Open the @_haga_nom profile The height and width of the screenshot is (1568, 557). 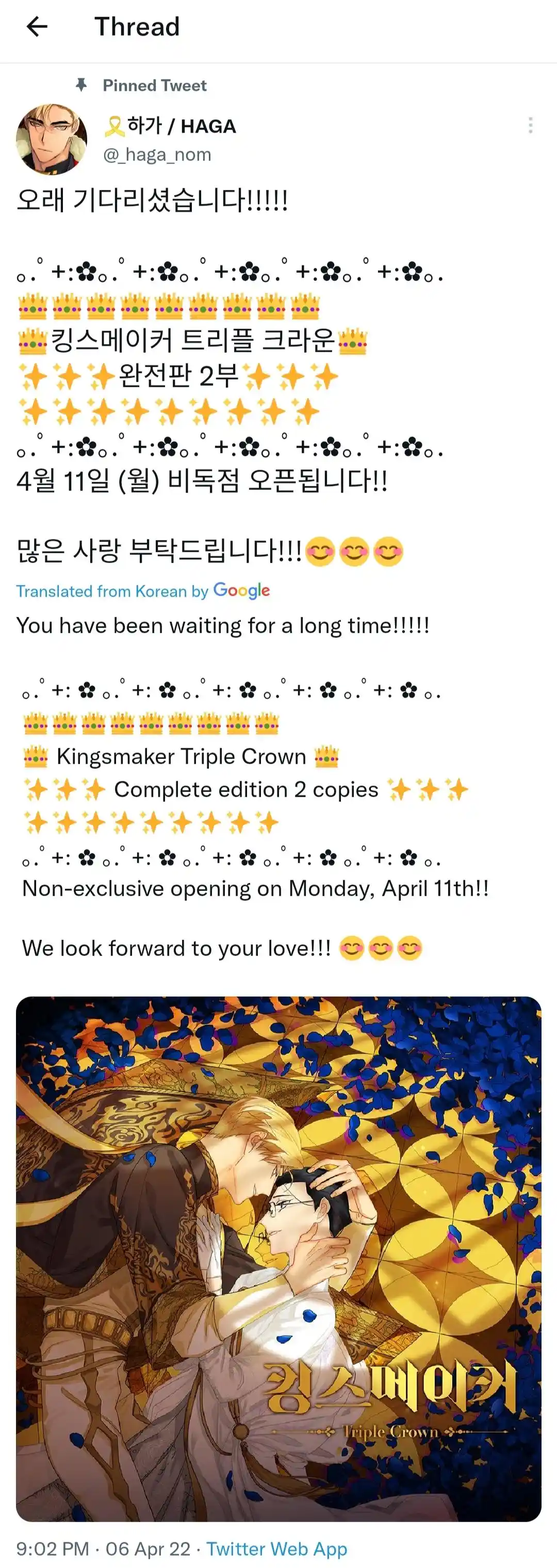pos(157,155)
